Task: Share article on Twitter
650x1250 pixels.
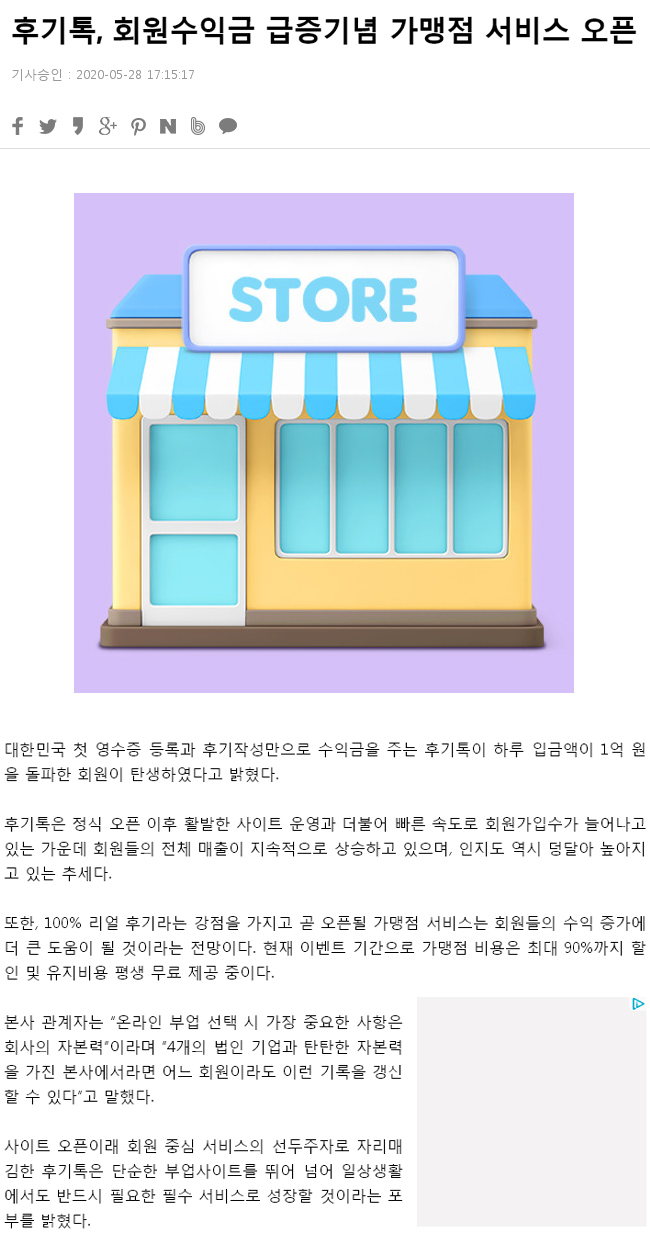Action: 47,126
